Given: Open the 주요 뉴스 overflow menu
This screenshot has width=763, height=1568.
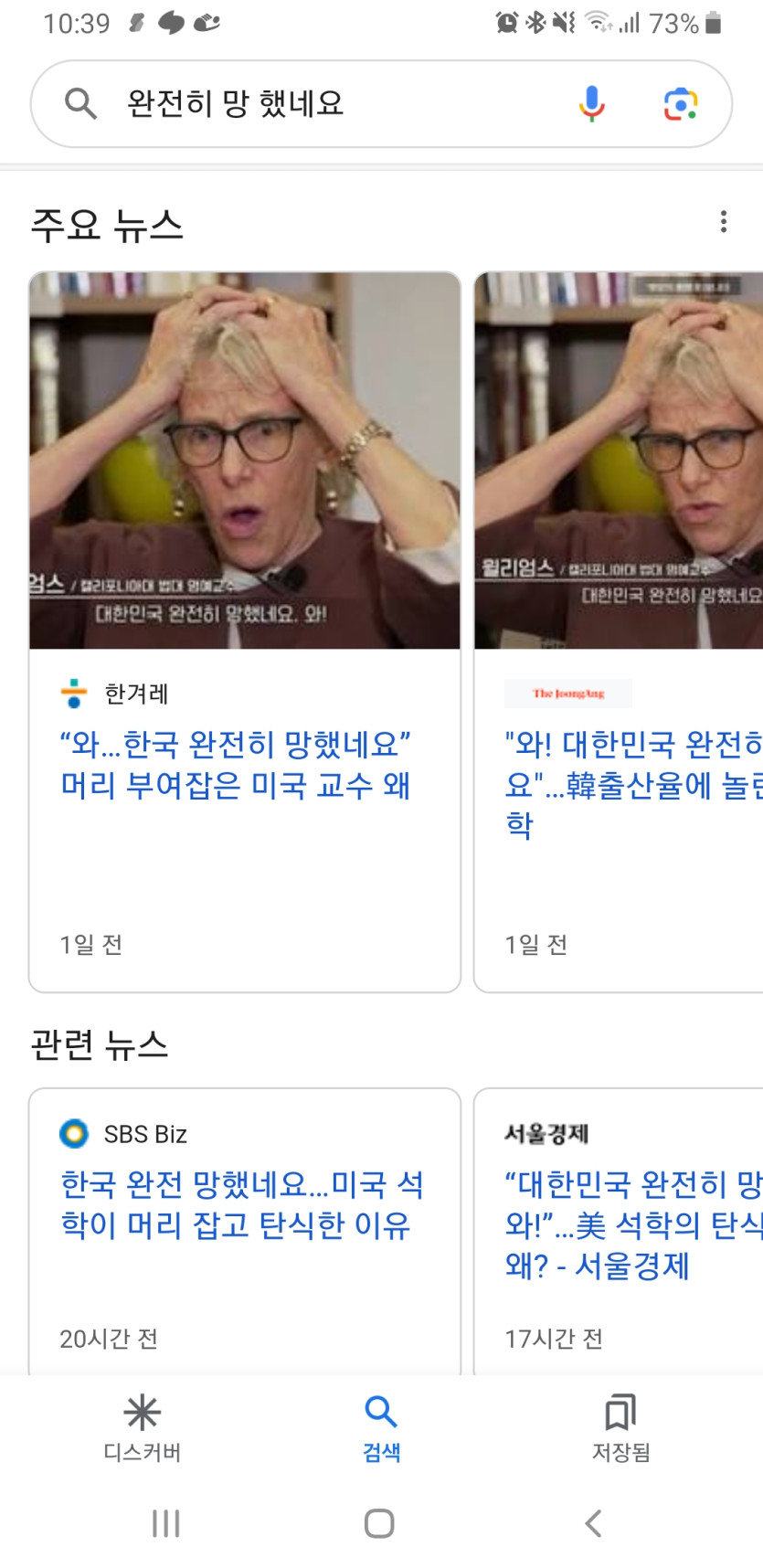Looking at the screenshot, I should (x=723, y=221).
